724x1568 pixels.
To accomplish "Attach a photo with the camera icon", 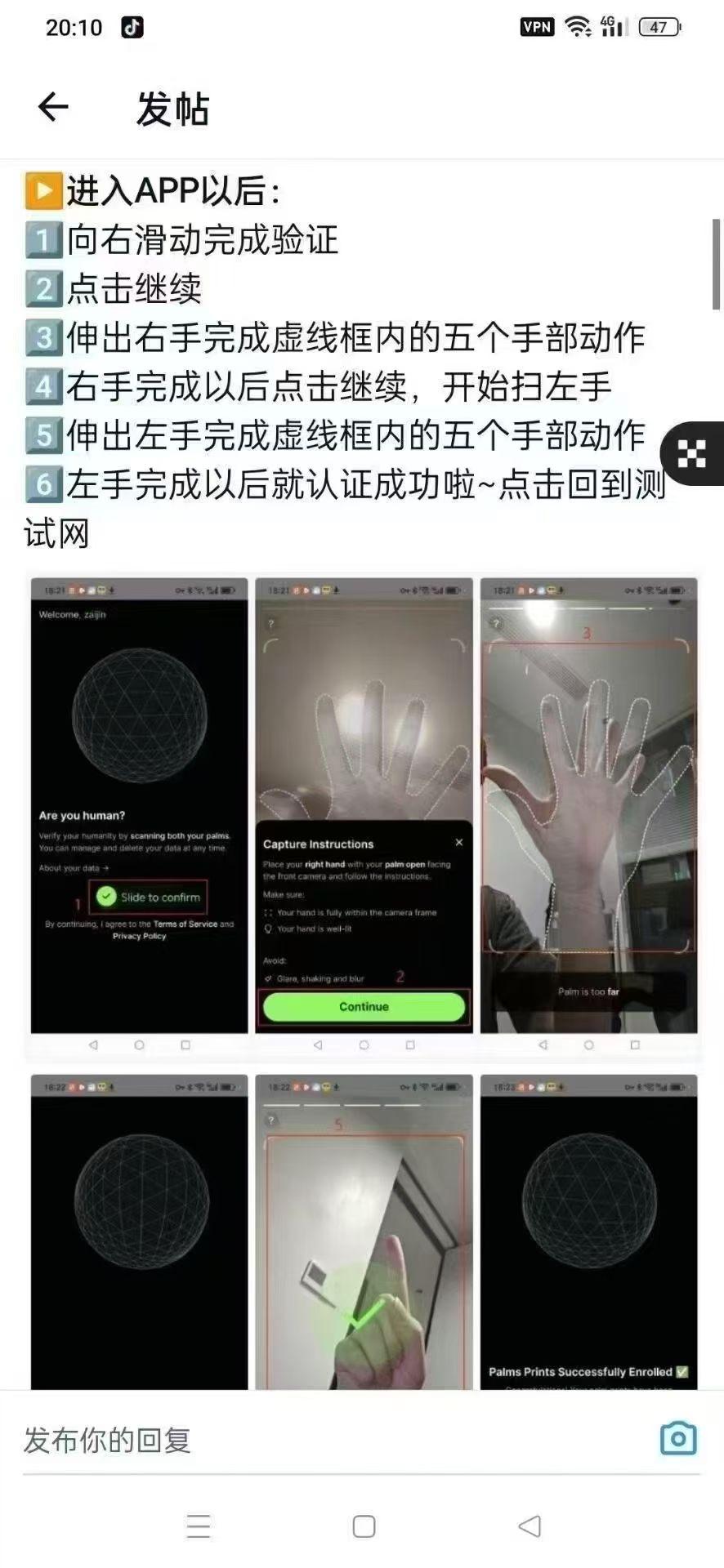I will [677, 1439].
